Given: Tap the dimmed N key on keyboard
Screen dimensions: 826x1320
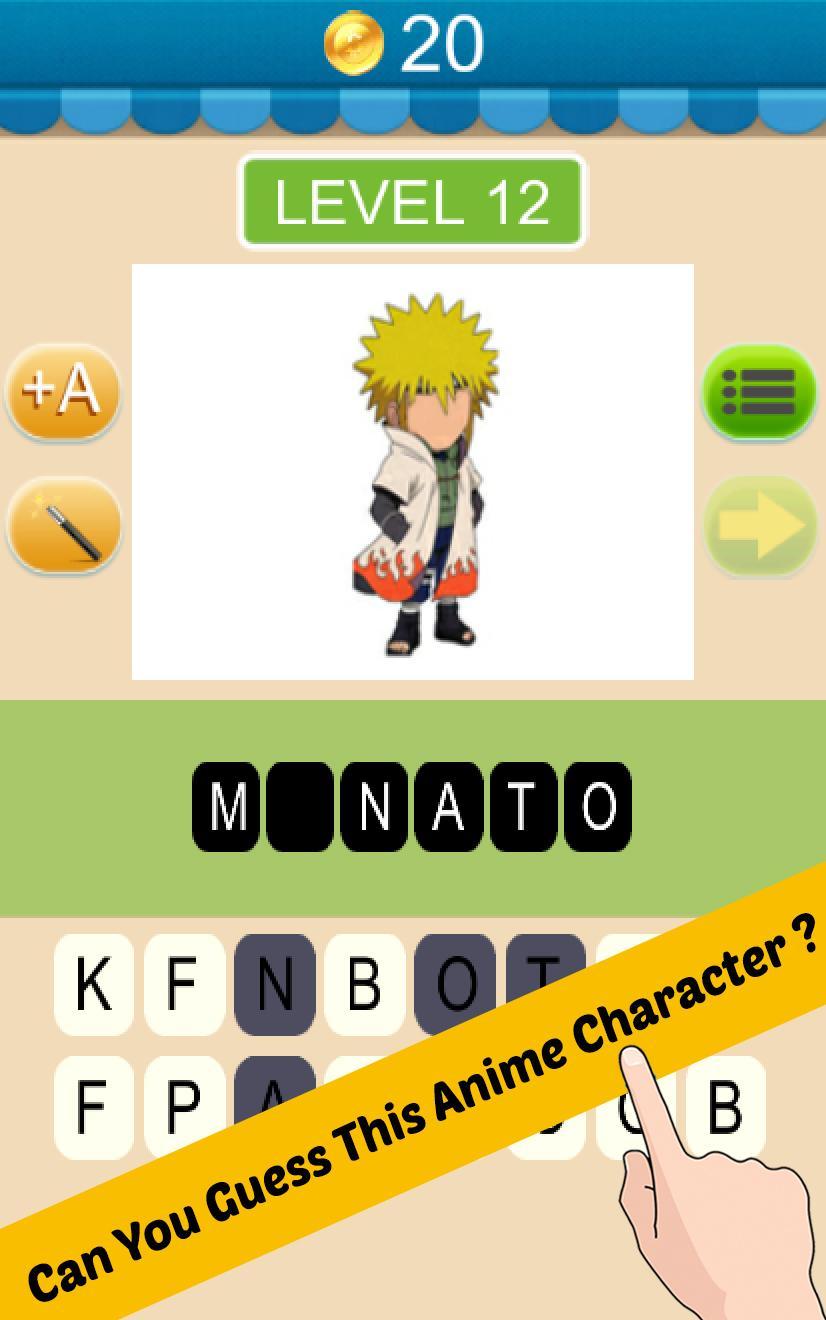Looking at the screenshot, I should pyautogui.click(x=274, y=984).
